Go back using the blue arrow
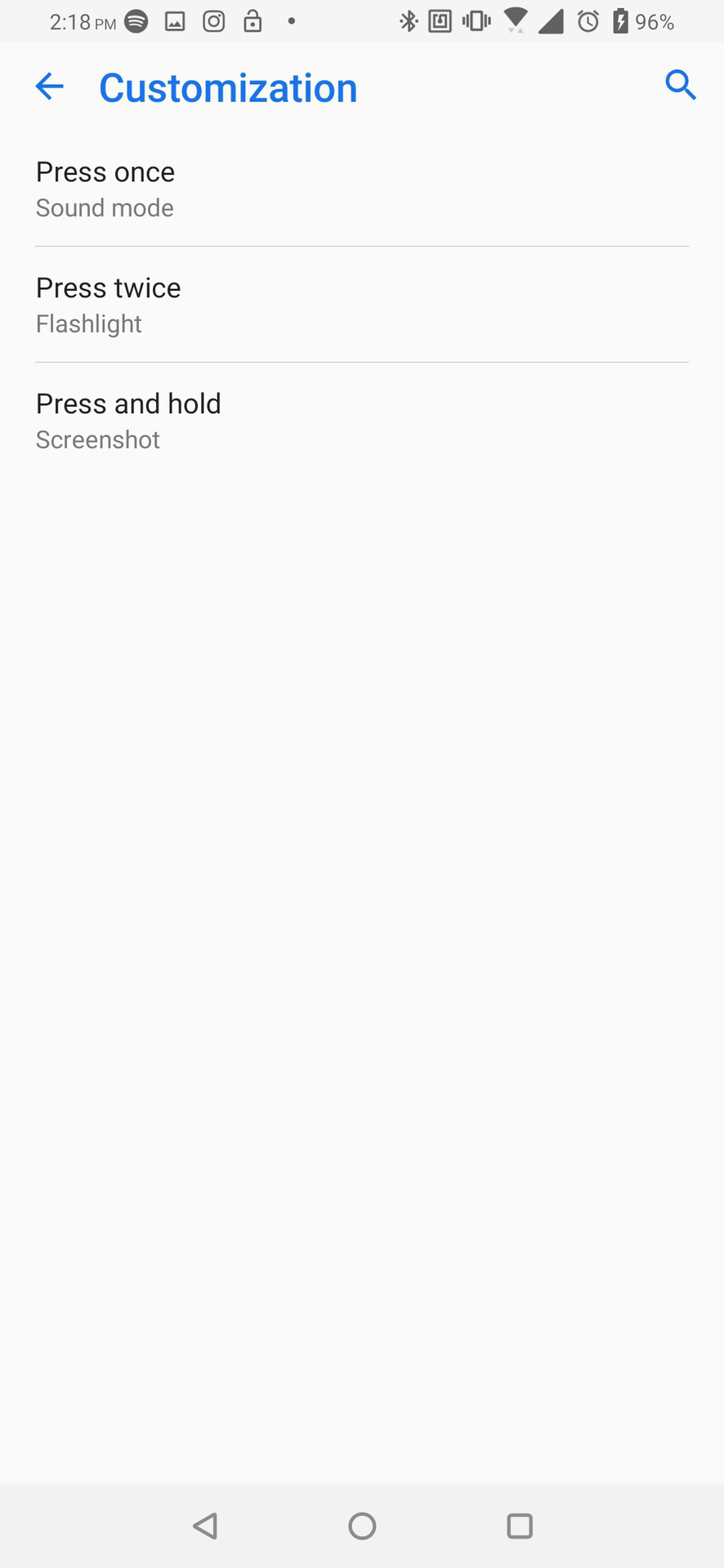The image size is (724, 1568). (x=50, y=87)
